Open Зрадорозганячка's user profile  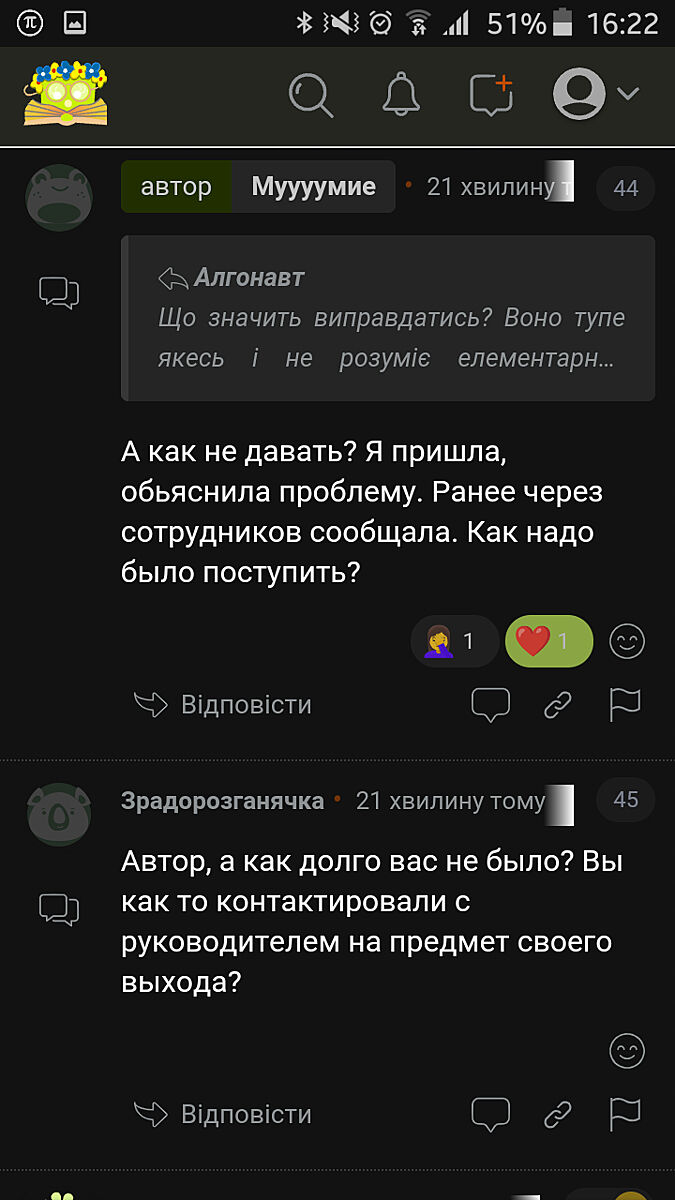[222, 801]
